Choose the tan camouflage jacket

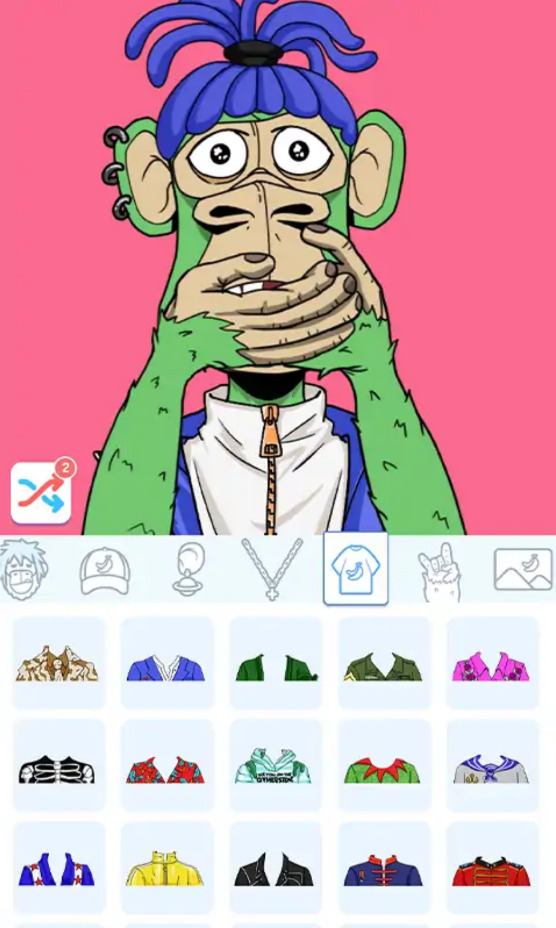pos(57,663)
